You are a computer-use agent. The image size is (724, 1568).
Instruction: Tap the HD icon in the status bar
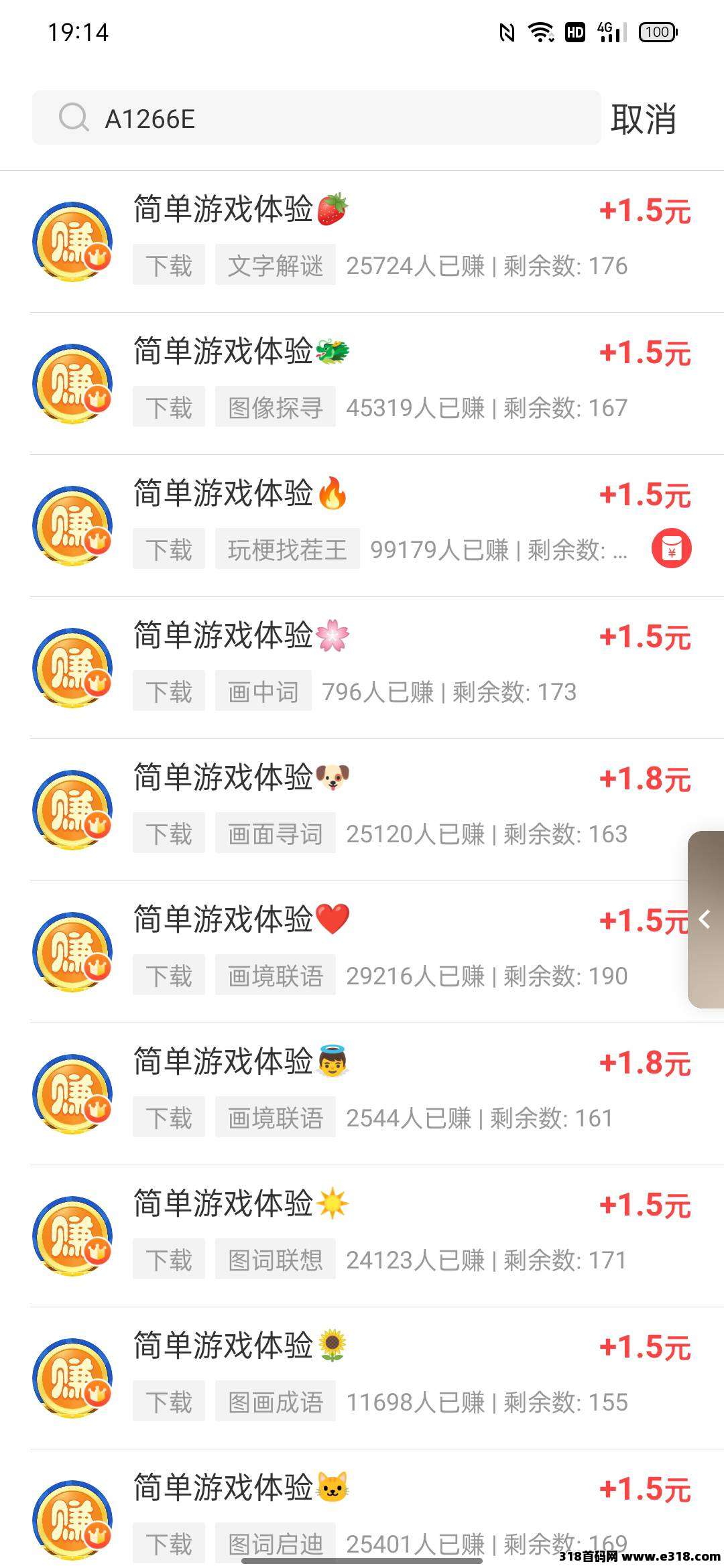[x=574, y=31]
